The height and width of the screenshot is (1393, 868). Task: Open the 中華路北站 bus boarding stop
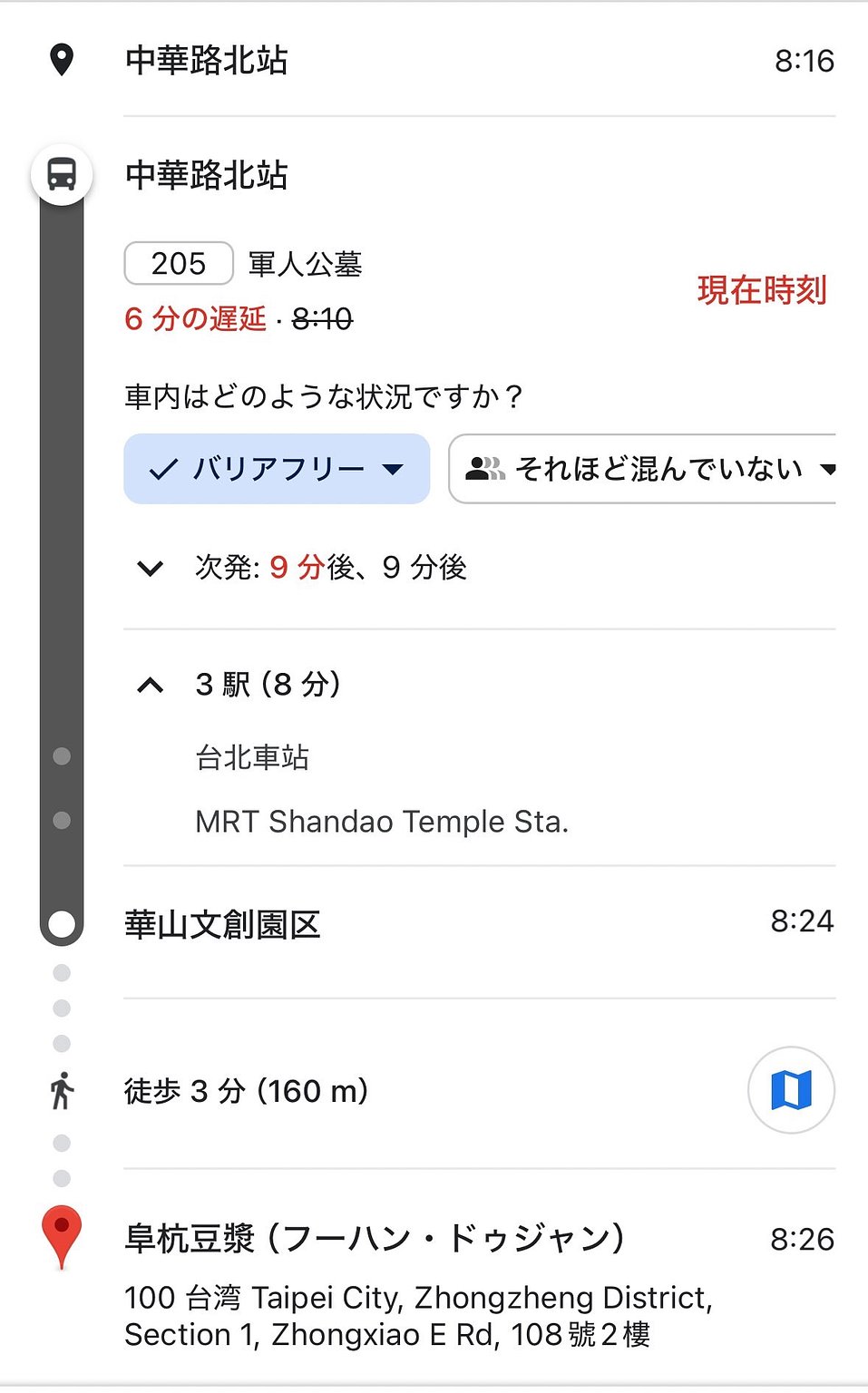point(207,175)
